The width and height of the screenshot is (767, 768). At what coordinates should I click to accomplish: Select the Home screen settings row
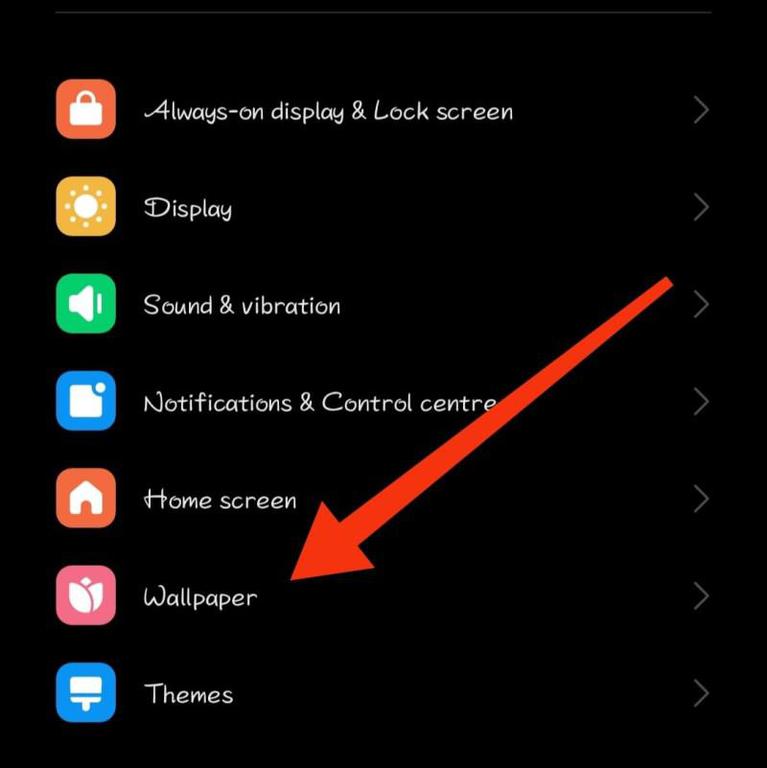[x=220, y=500]
